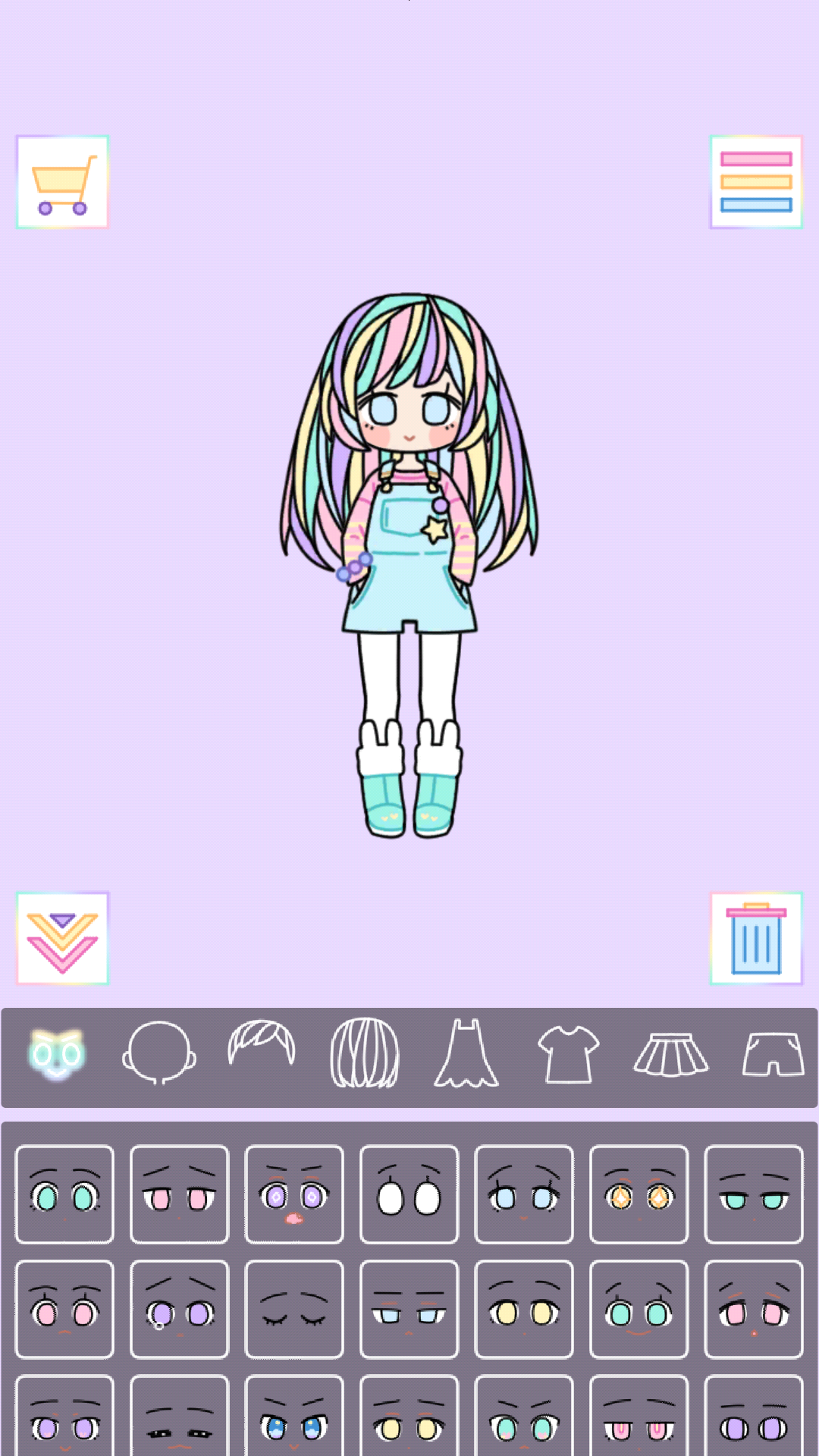Open the back hair category
The image size is (819, 1456).
(x=365, y=1053)
